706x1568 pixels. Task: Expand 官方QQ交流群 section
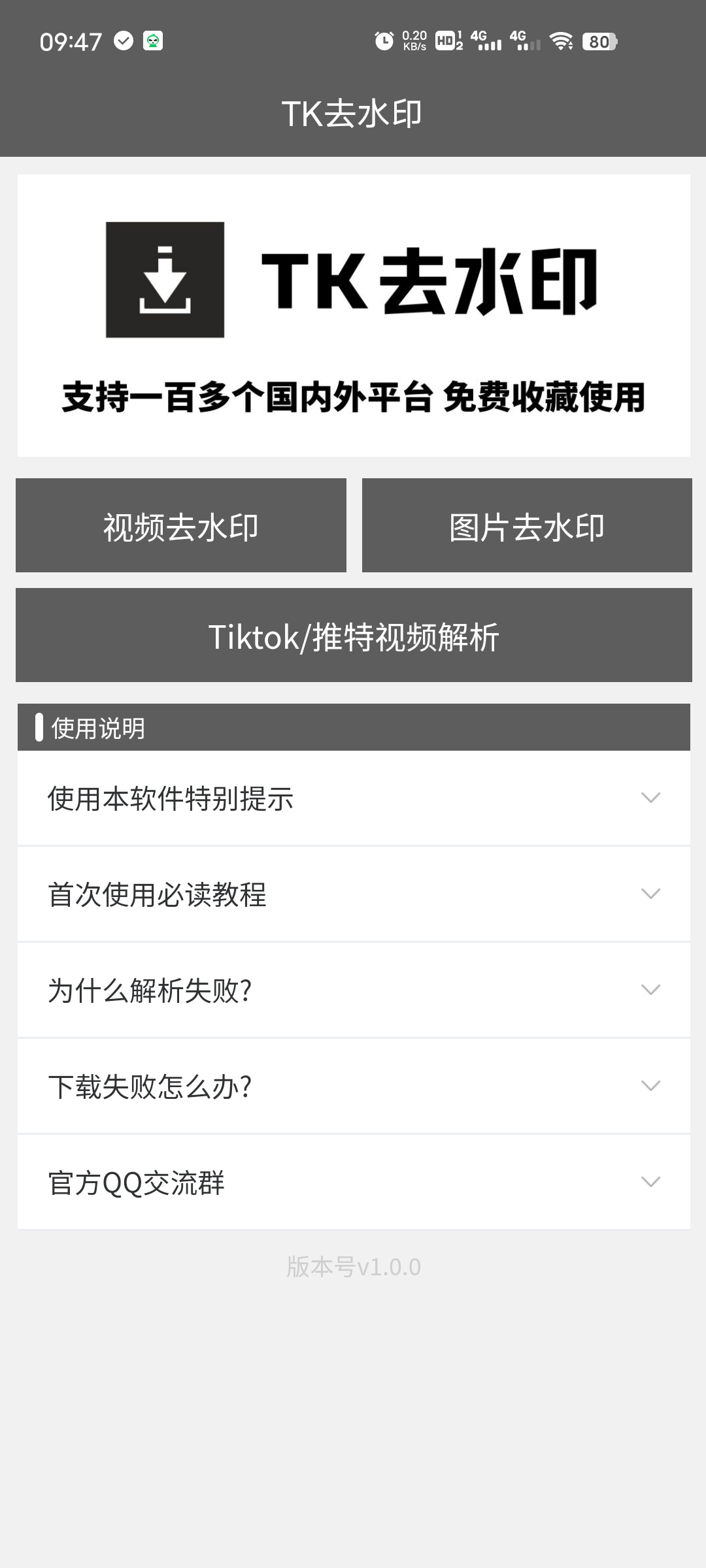tap(354, 1182)
